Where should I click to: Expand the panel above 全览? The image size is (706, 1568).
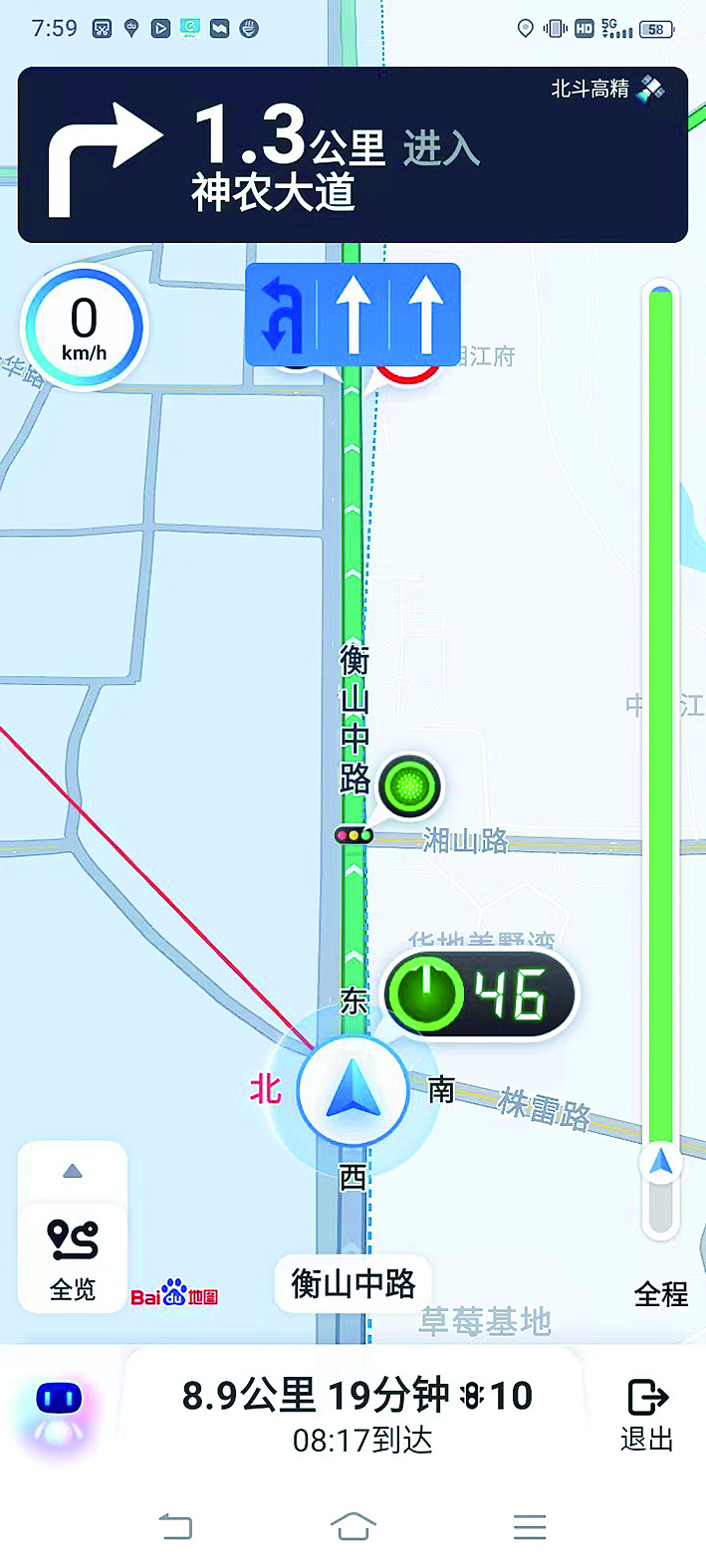click(73, 1172)
